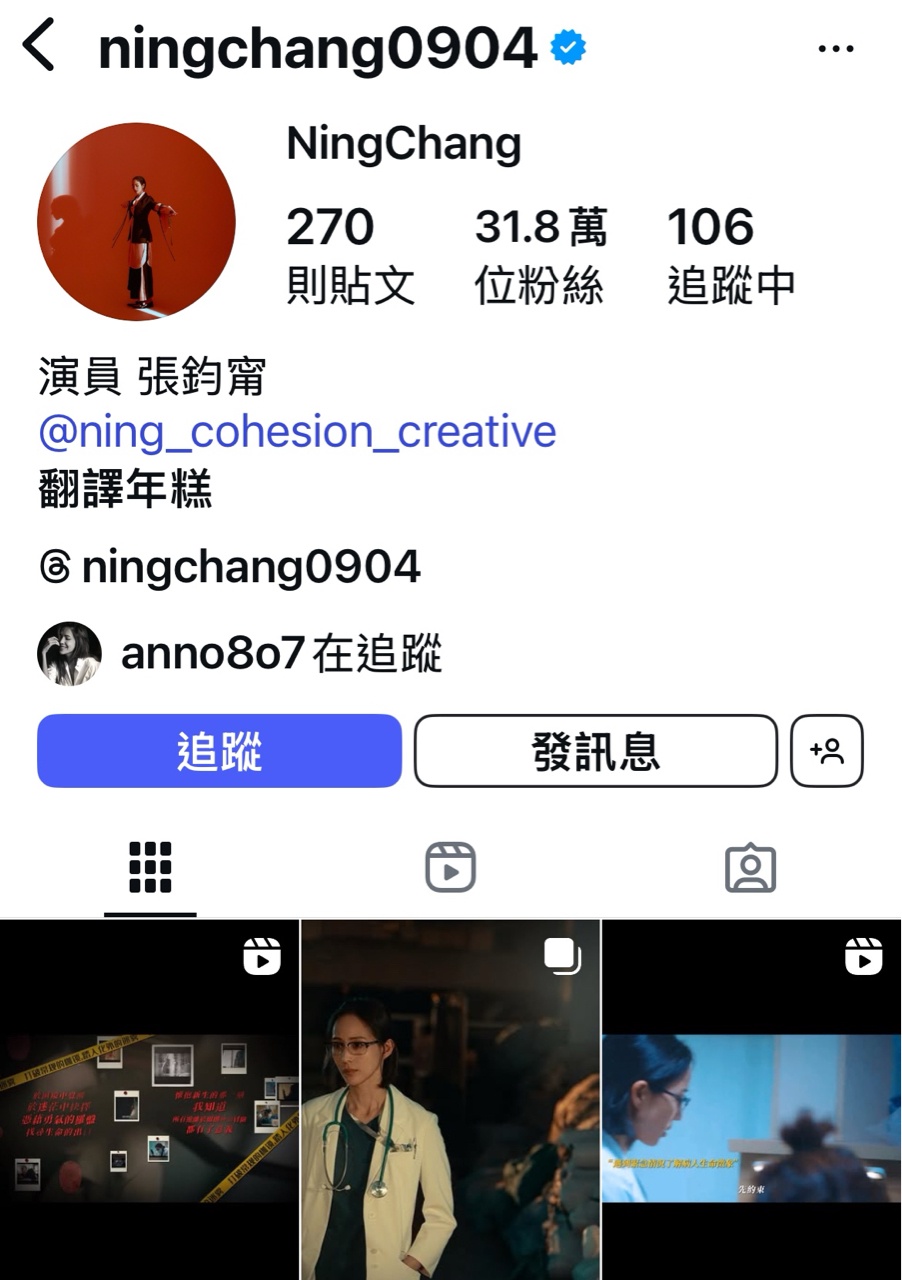
Task: Open the blue-toned reel with subtitles
Action: click(x=752, y=1100)
